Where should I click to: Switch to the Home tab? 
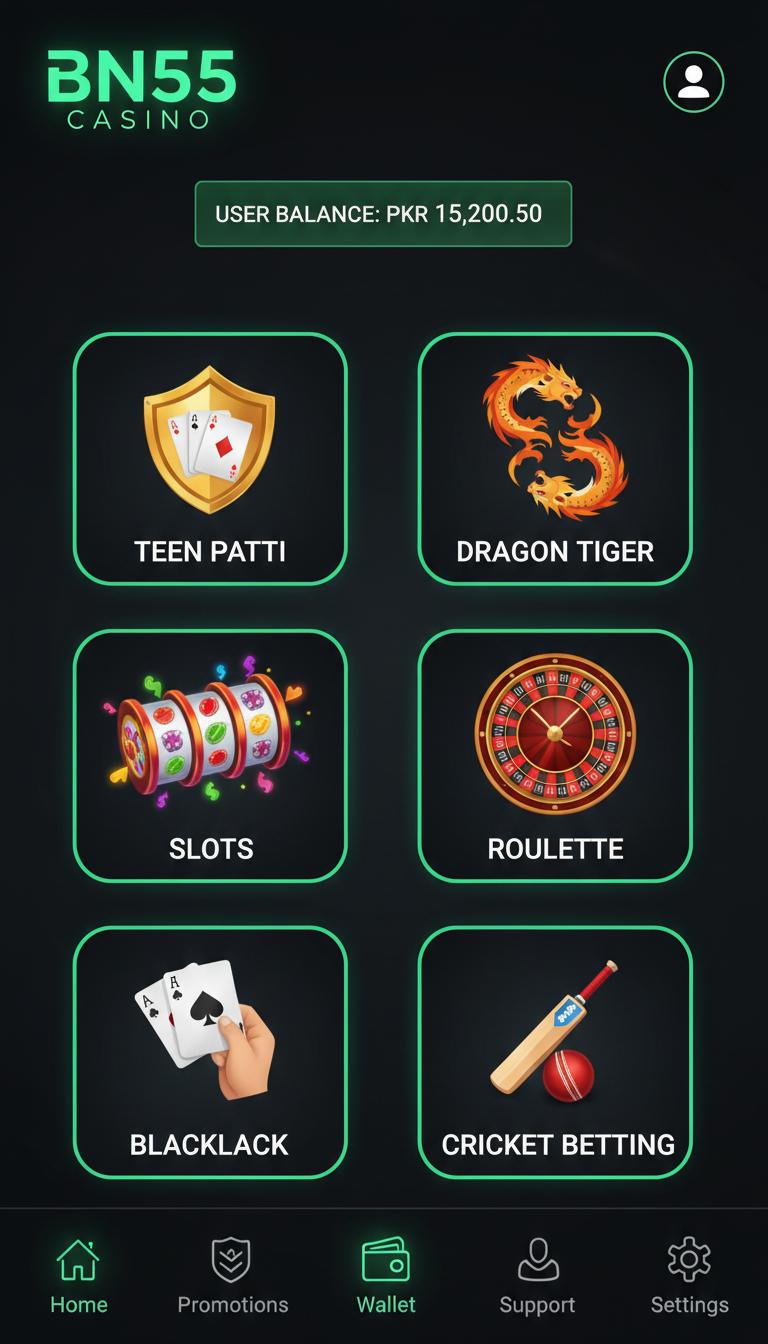79,1277
